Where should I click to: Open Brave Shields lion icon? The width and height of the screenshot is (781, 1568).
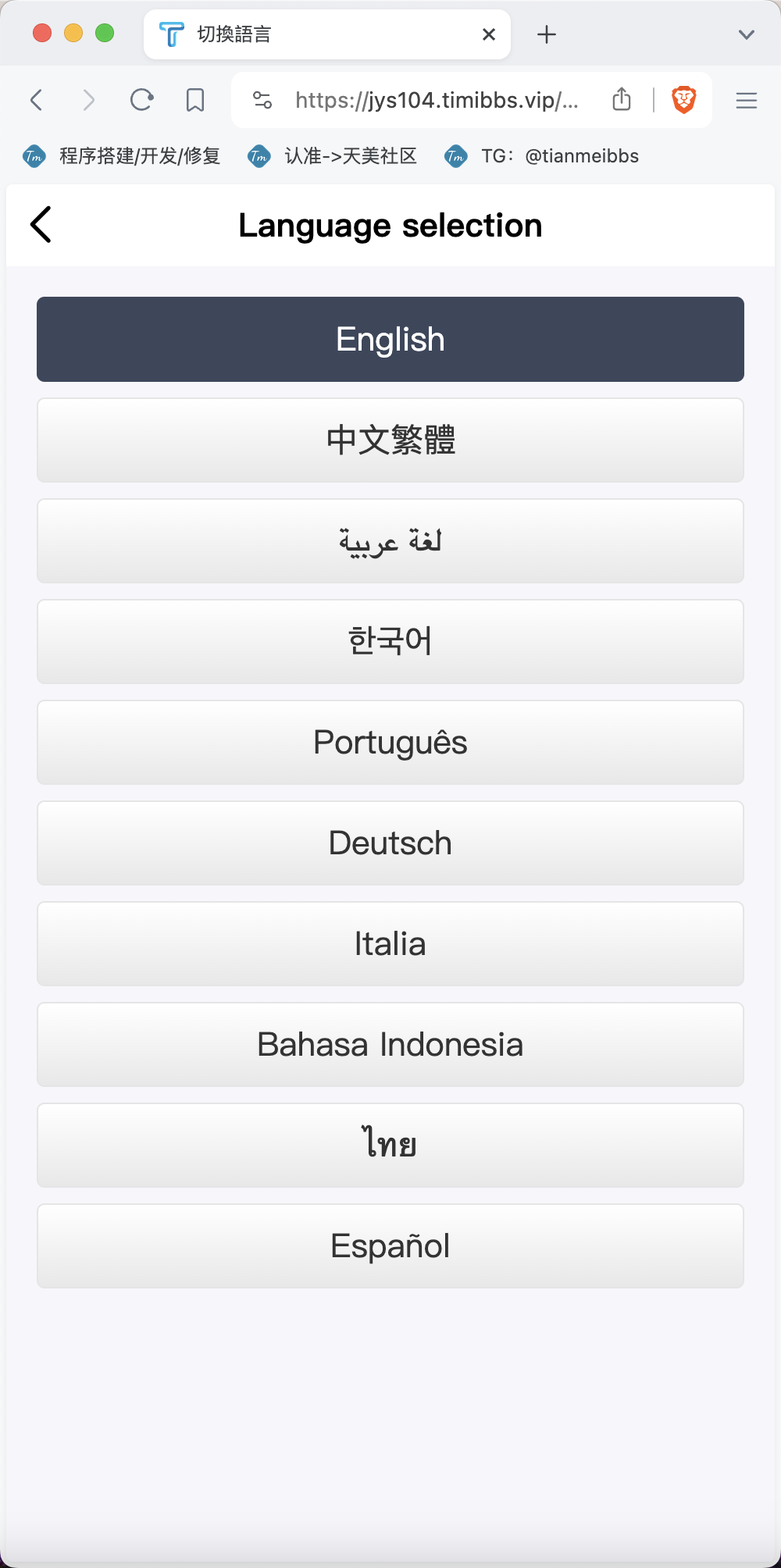684,100
